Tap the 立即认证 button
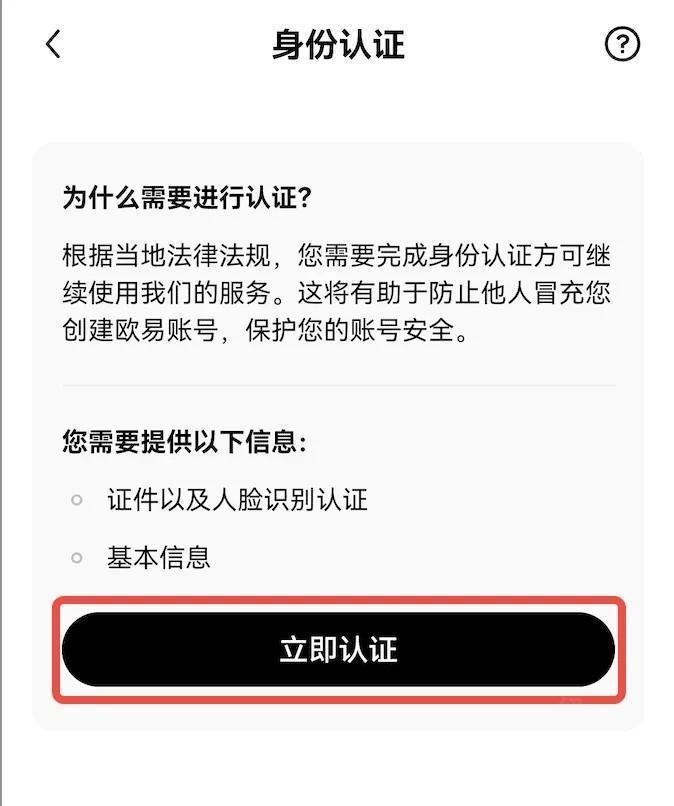 (338, 650)
